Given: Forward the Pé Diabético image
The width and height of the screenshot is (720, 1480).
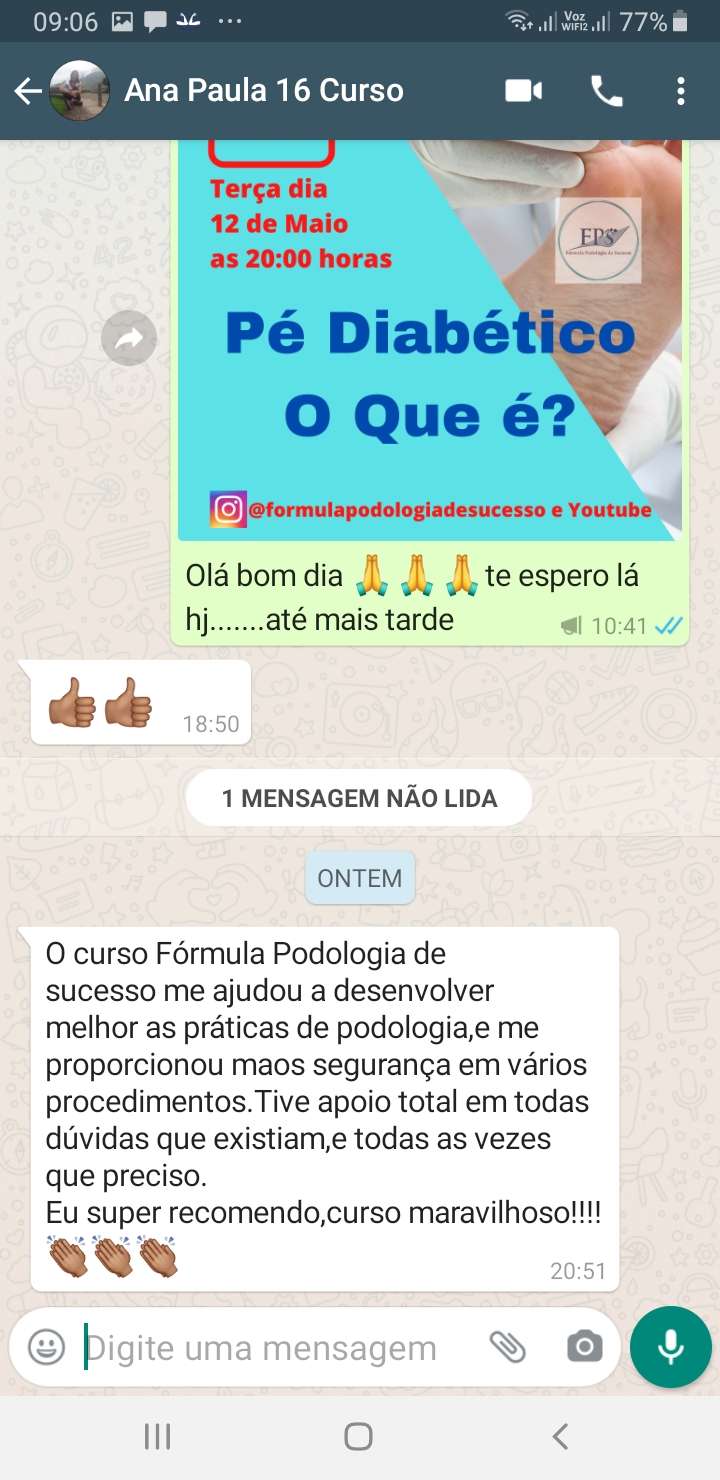Looking at the screenshot, I should coord(129,339).
